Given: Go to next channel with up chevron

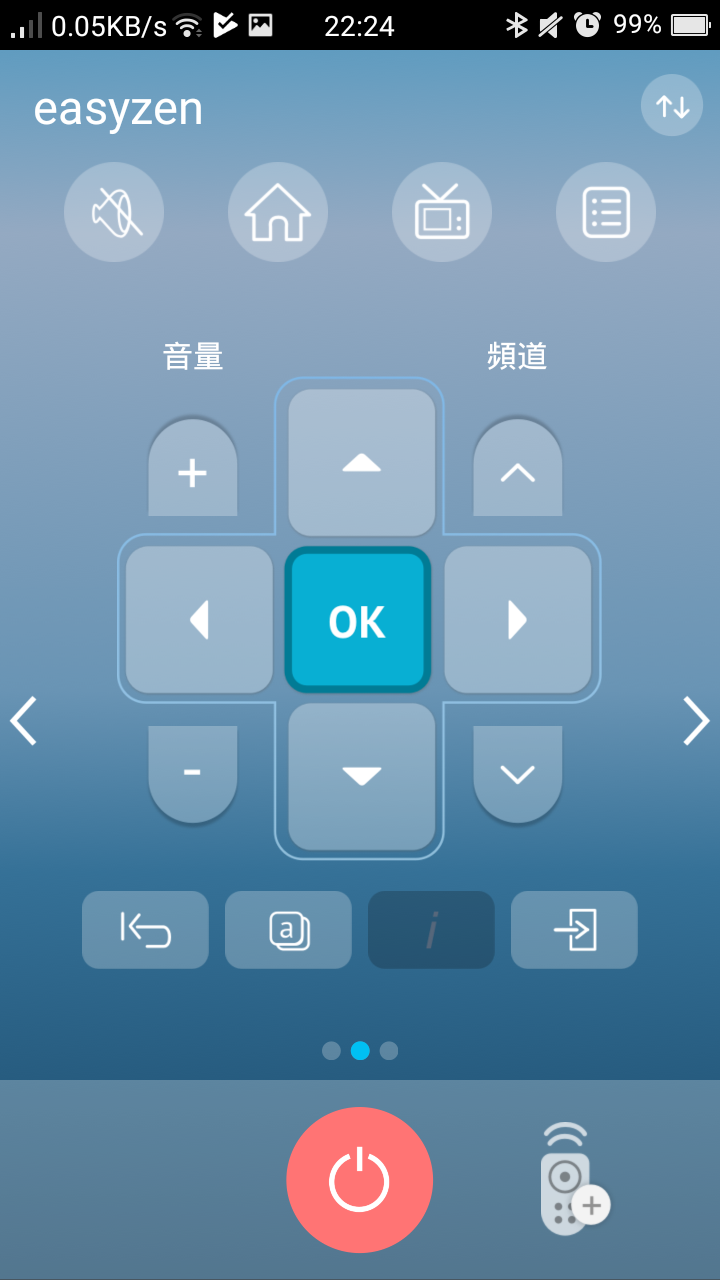Looking at the screenshot, I should pos(517,471).
